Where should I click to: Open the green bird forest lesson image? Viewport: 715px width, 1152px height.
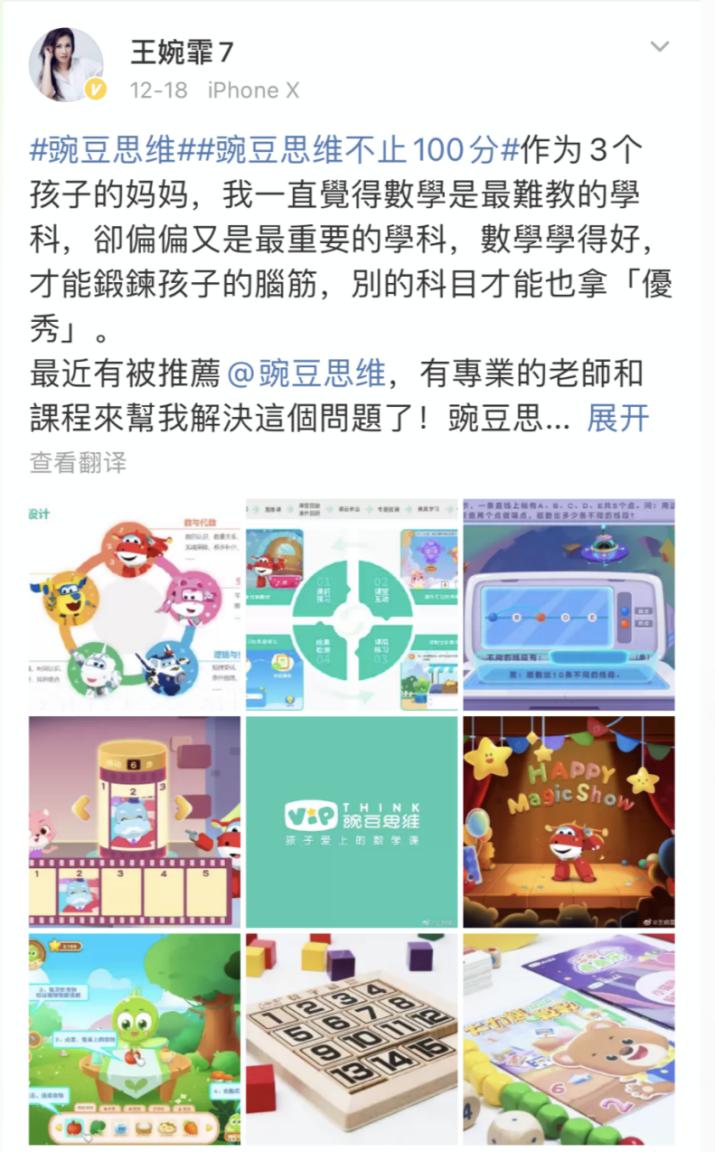point(134,1038)
